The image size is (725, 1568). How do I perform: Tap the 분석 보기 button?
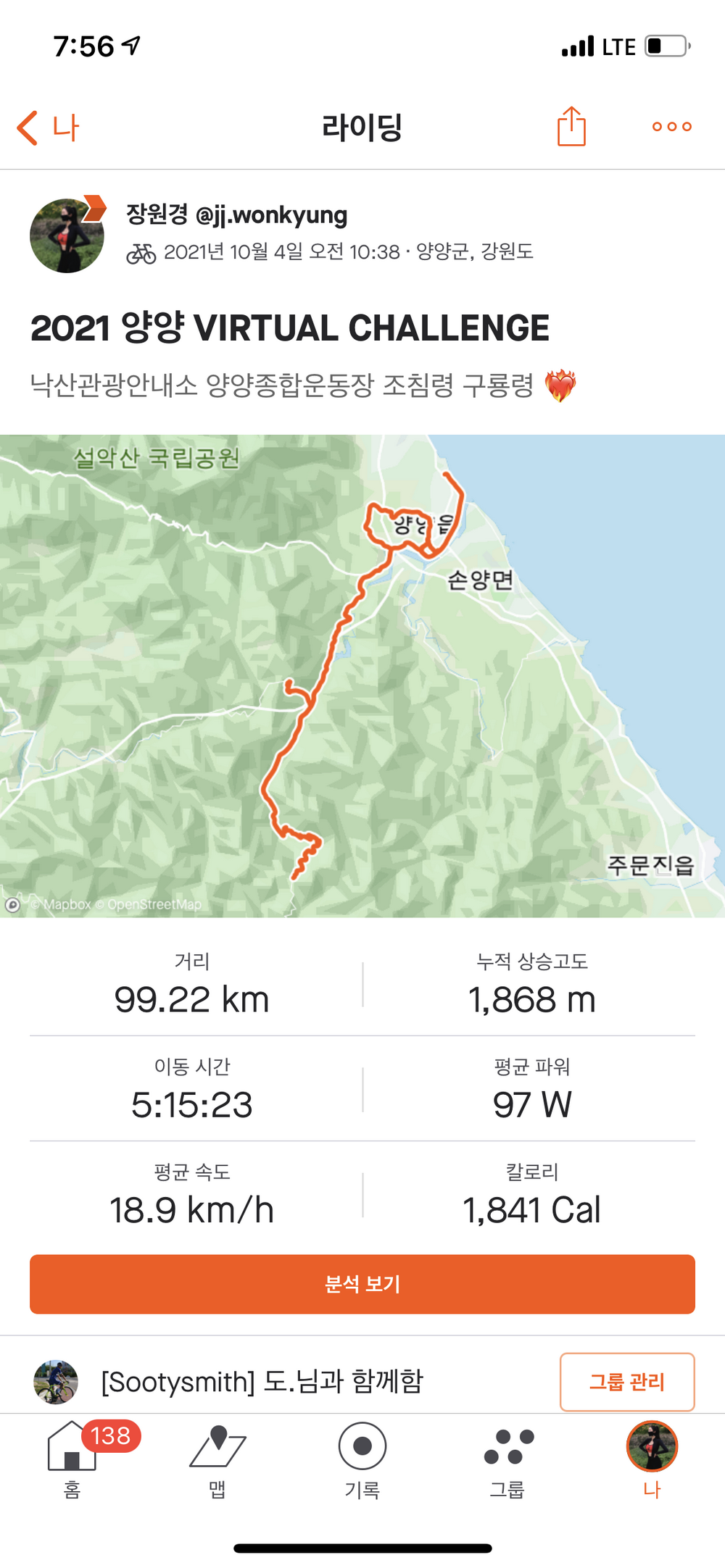click(362, 1284)
